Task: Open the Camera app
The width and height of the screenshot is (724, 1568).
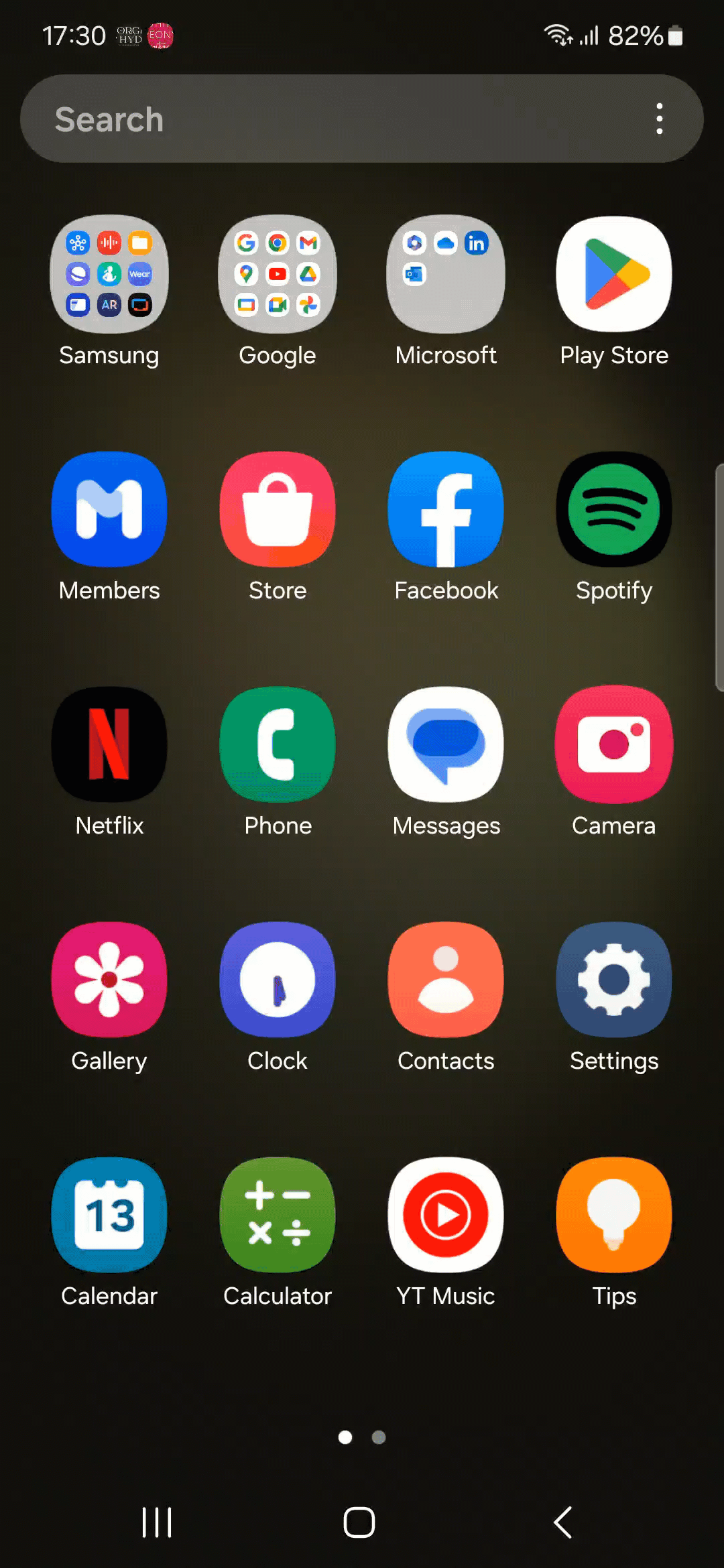Action: (x=614, y=744)
